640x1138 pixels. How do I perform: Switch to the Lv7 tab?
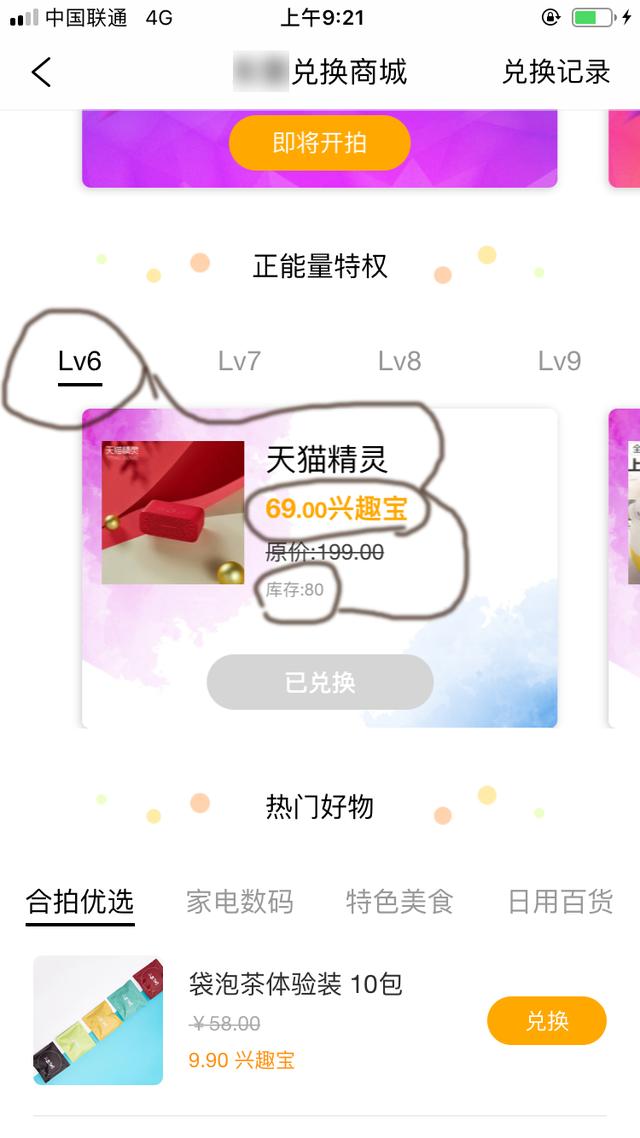(x=239, y=362)
